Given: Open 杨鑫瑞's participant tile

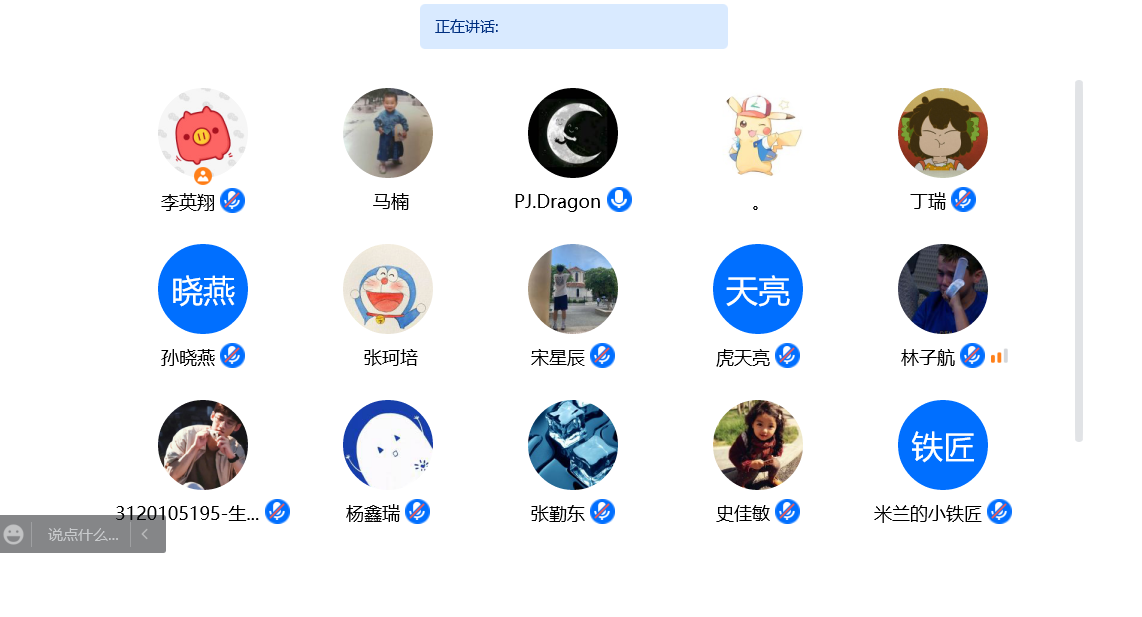Looking at the screenshot, I should [388, 445].
